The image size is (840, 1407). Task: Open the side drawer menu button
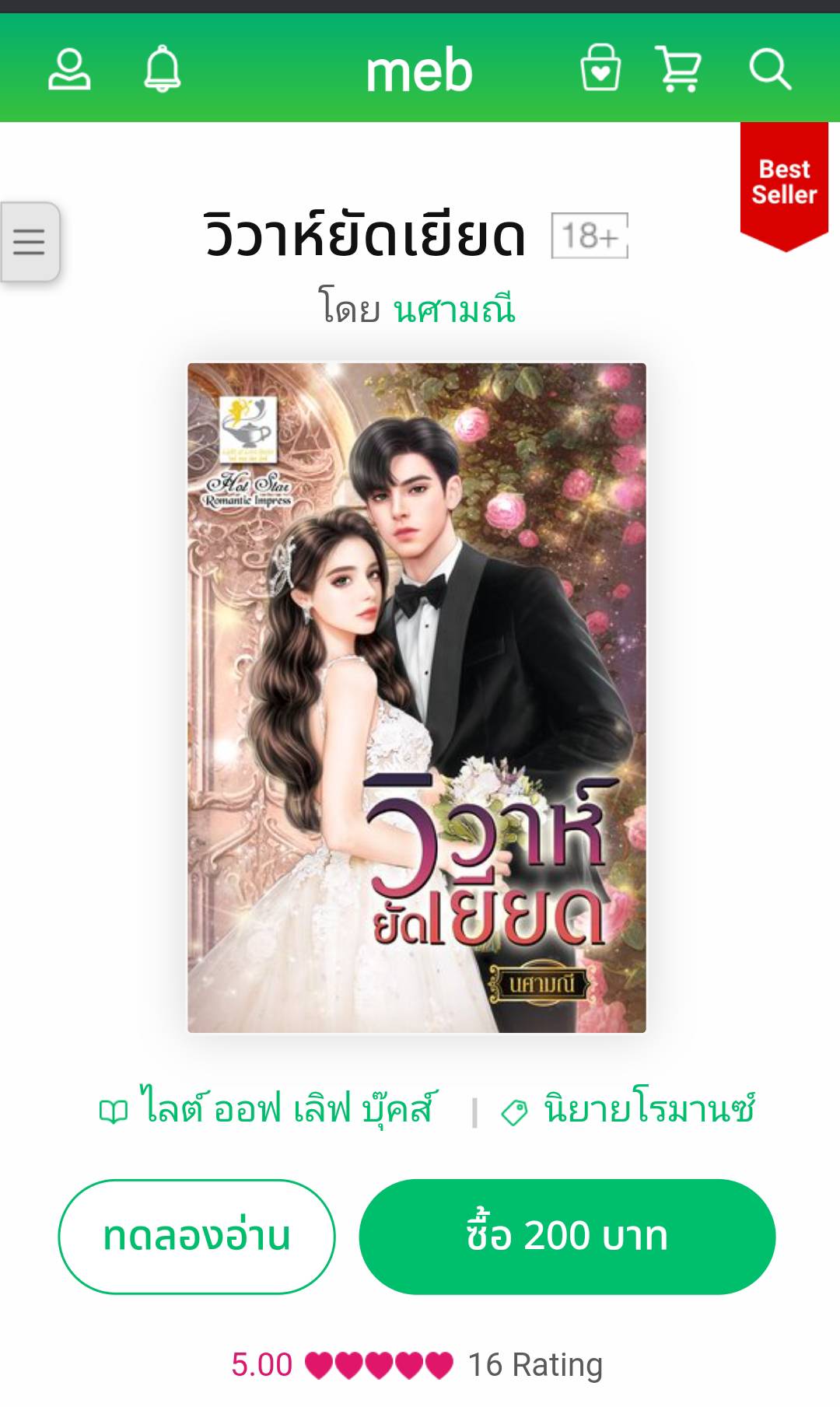[x=30, y=242]
